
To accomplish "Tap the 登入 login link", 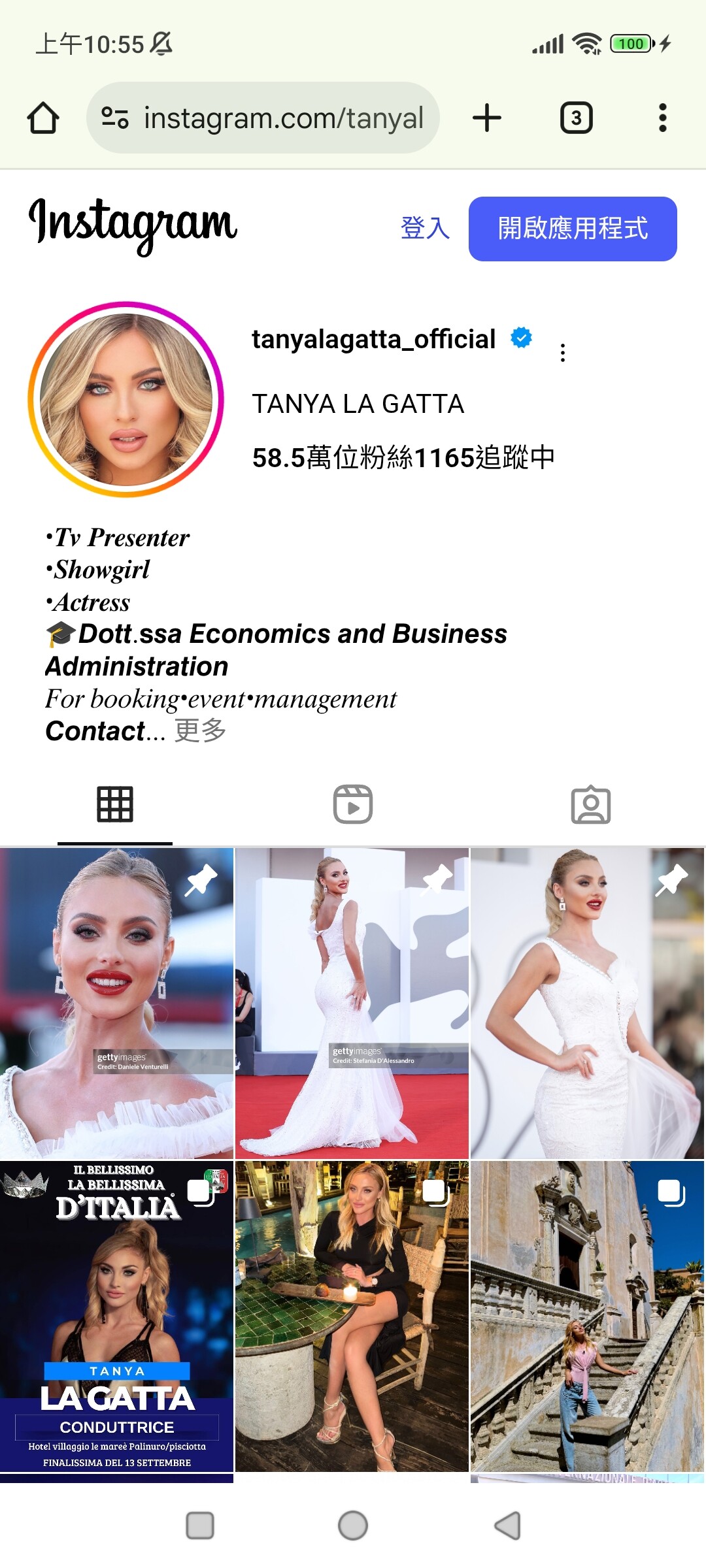I will click(425, 229).
